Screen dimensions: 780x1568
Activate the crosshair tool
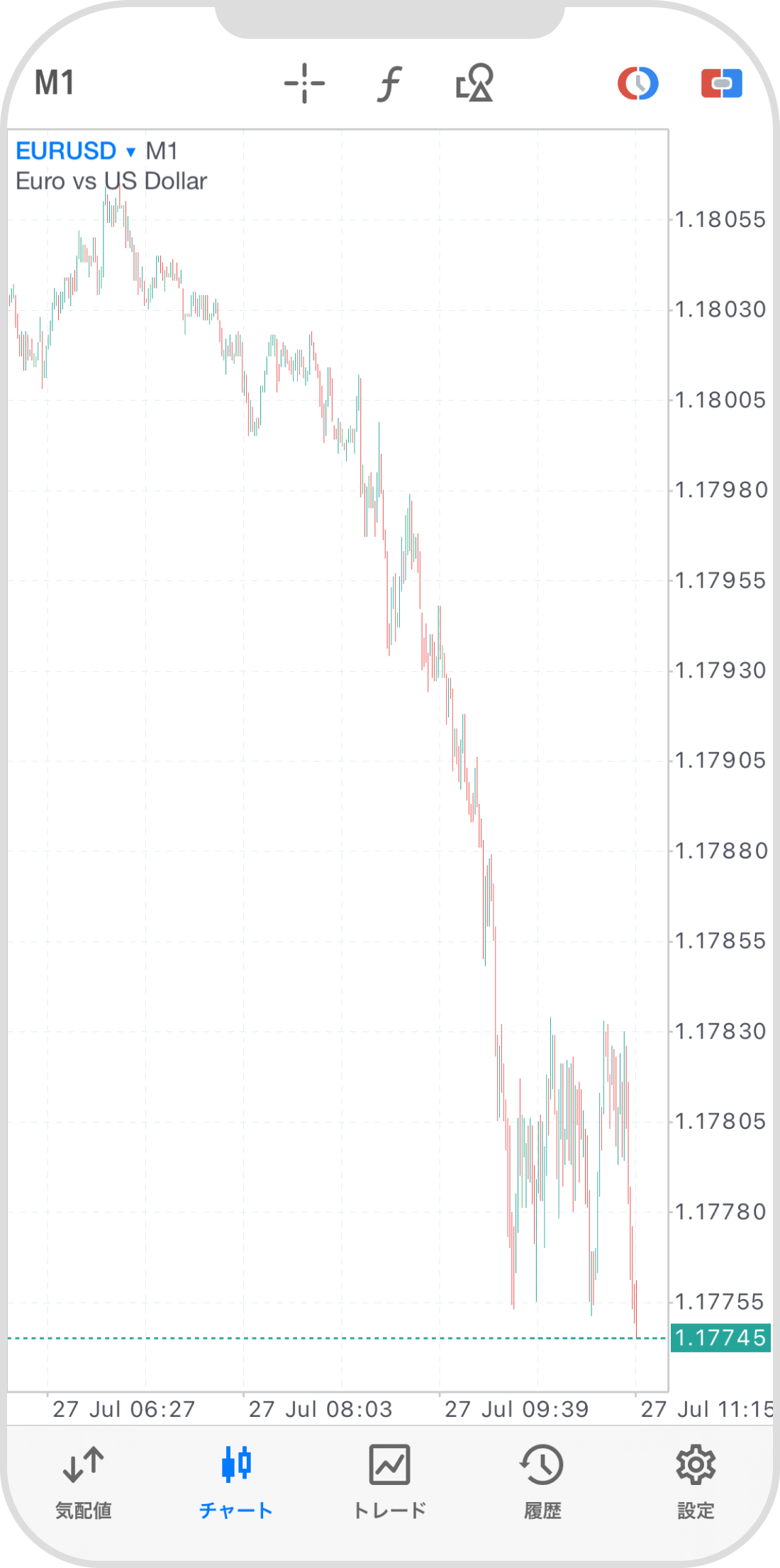[304, 83]
